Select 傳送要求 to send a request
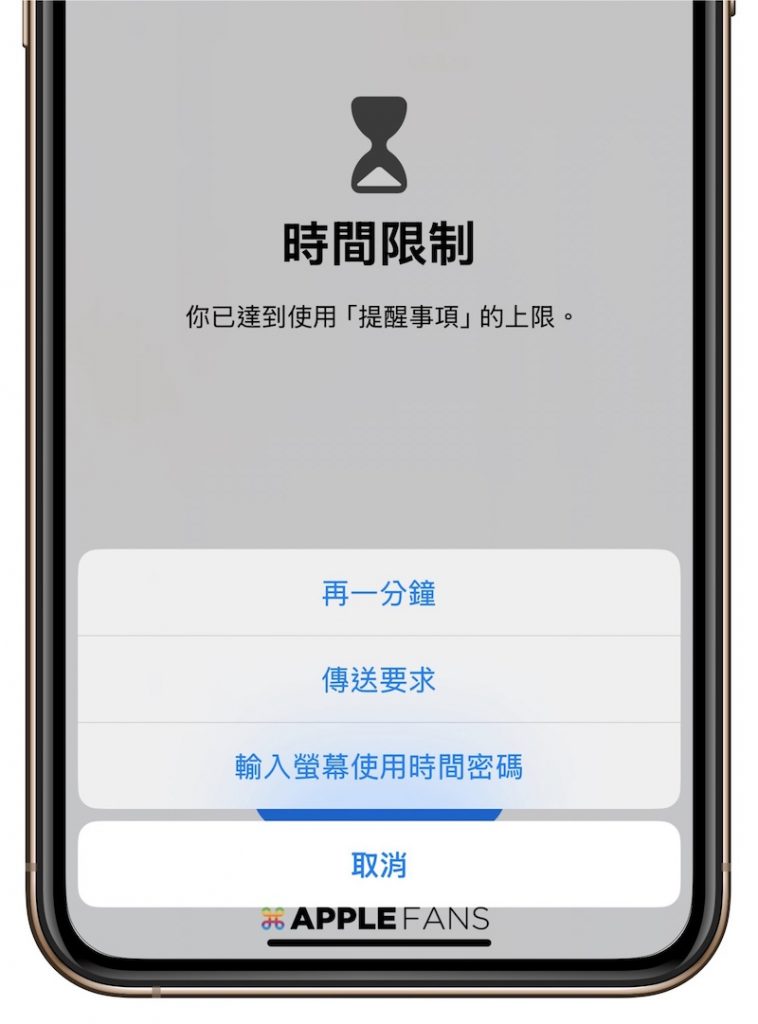The height and width of the screenshot is (1024, 758). point(378,680)
